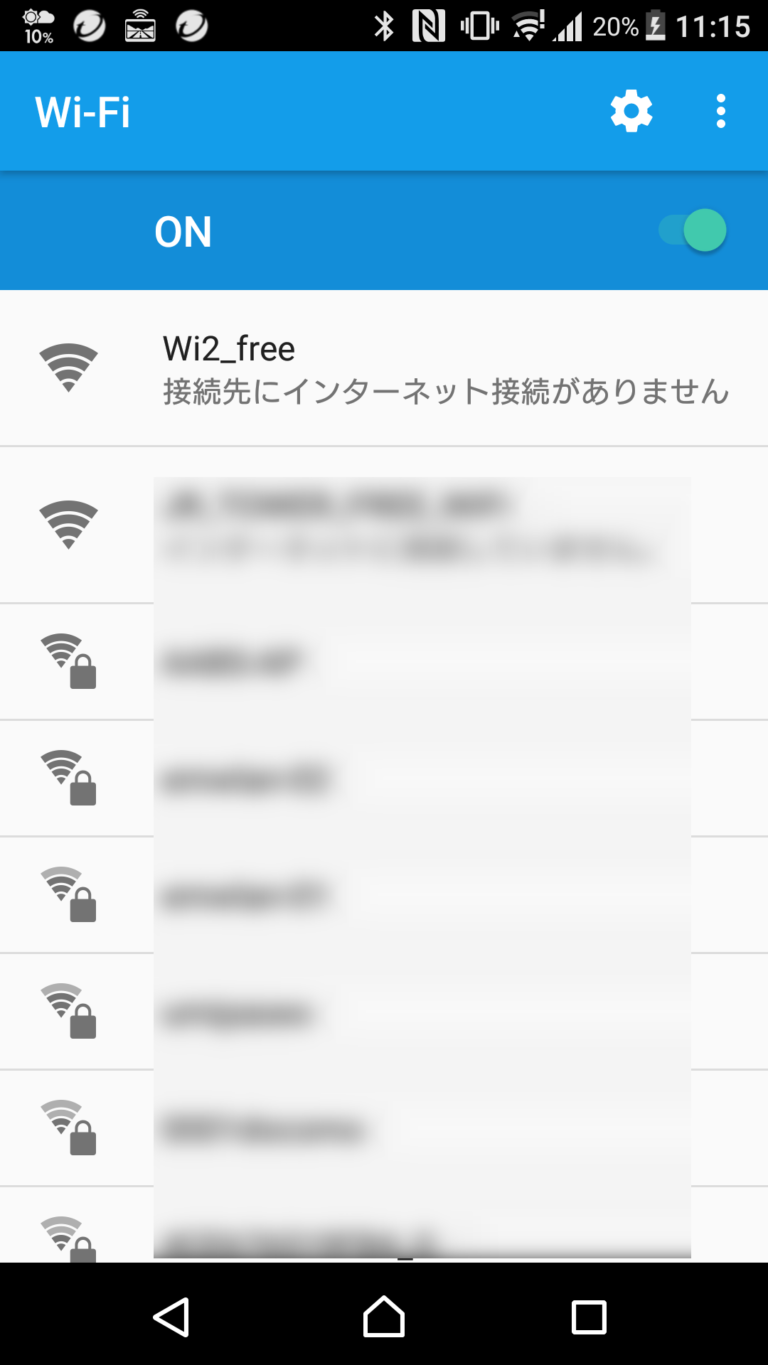Turn off the Wi-Fi ON switch
Image resolution: width=768 pixels, height=1365 pixels.
pos(692,230)
